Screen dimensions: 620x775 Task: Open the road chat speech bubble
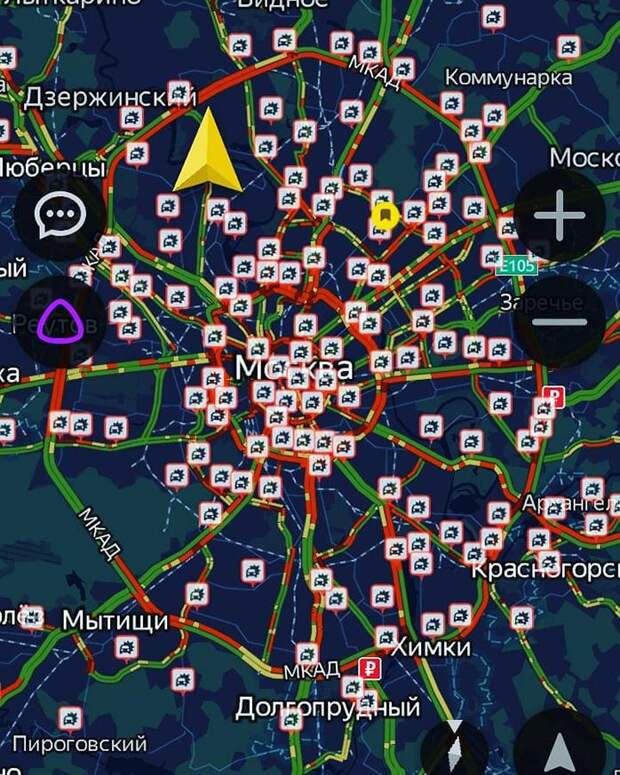tap(60, 215)
